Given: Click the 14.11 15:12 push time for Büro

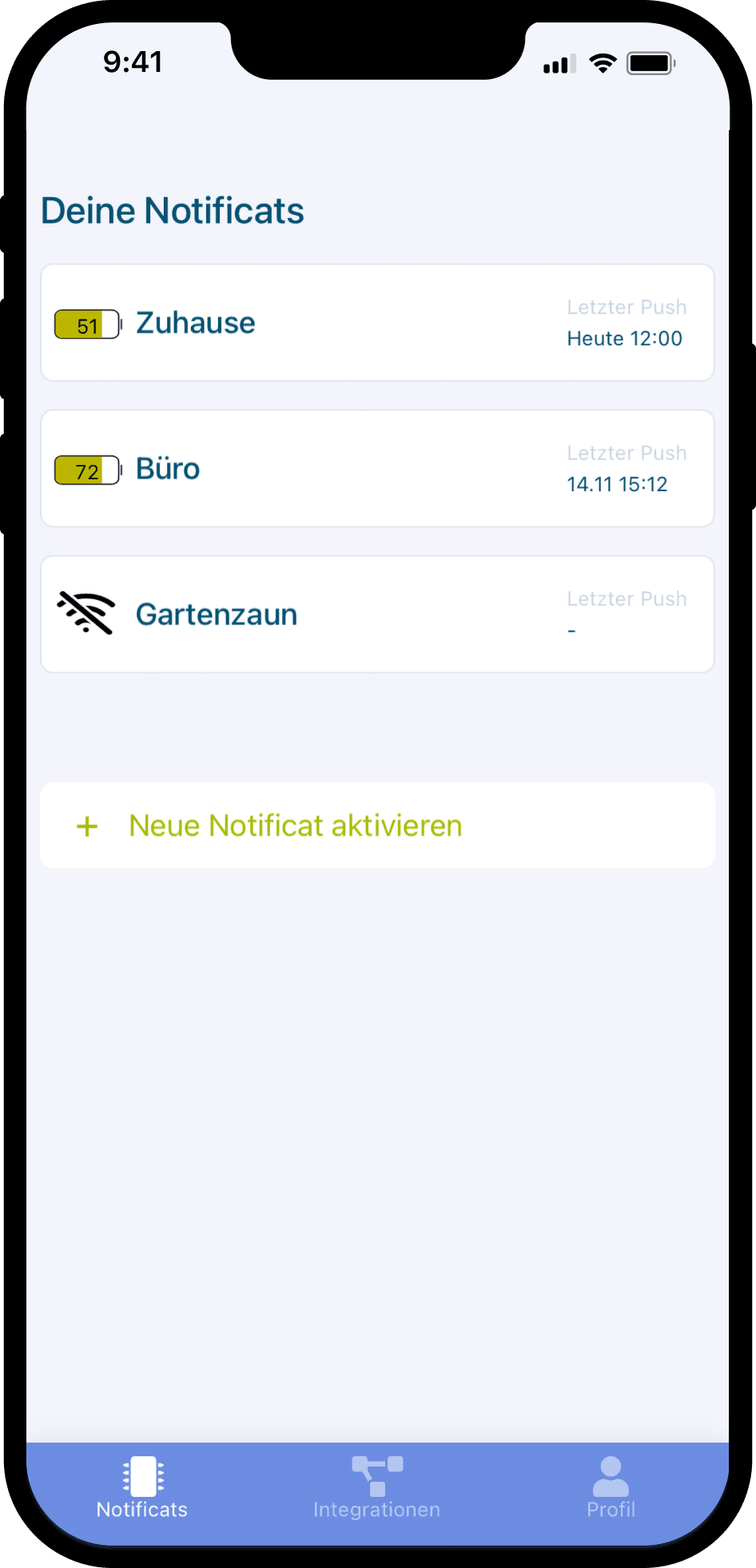Looking at the screenshot, I should point(616,483).
